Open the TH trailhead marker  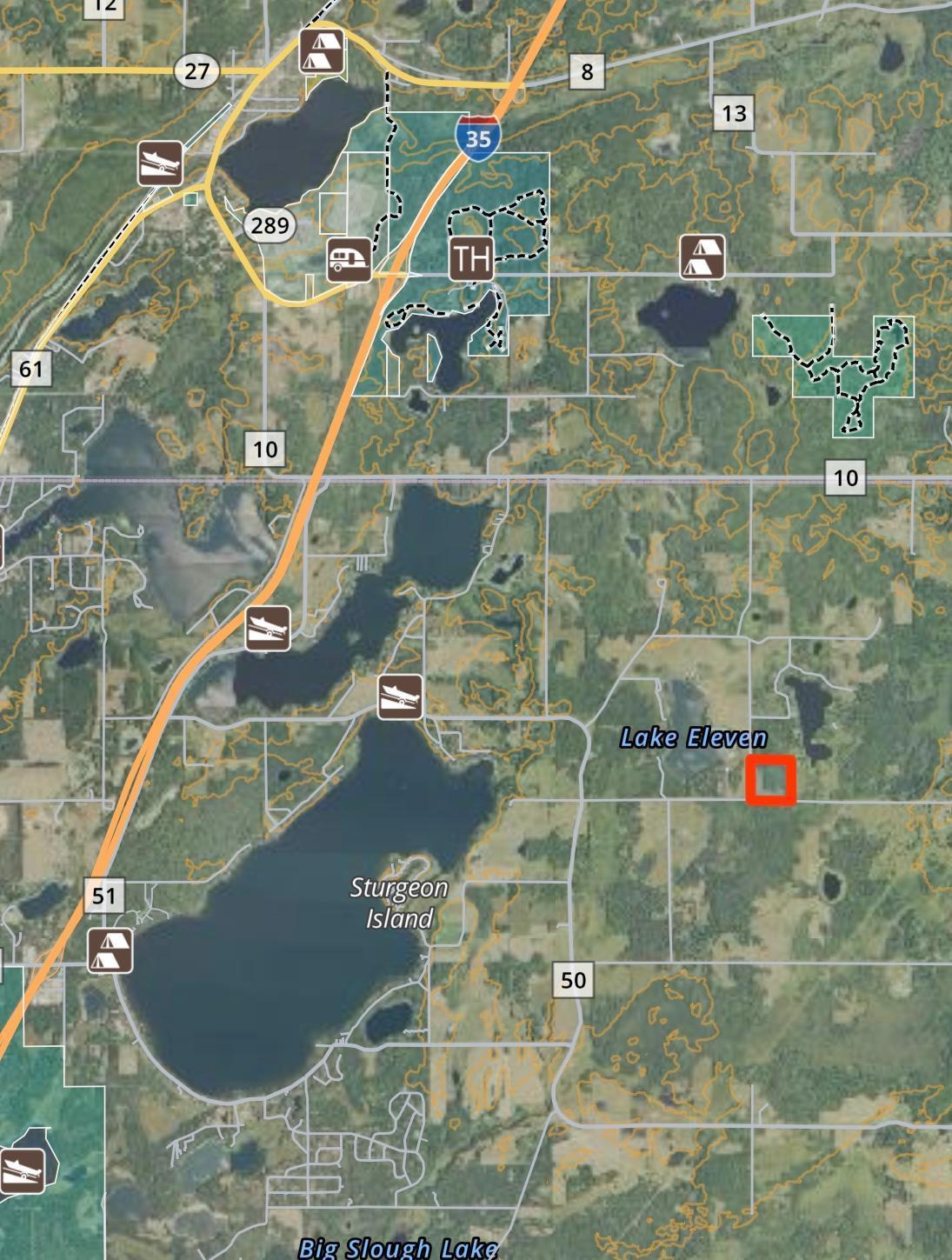[472, 258]
